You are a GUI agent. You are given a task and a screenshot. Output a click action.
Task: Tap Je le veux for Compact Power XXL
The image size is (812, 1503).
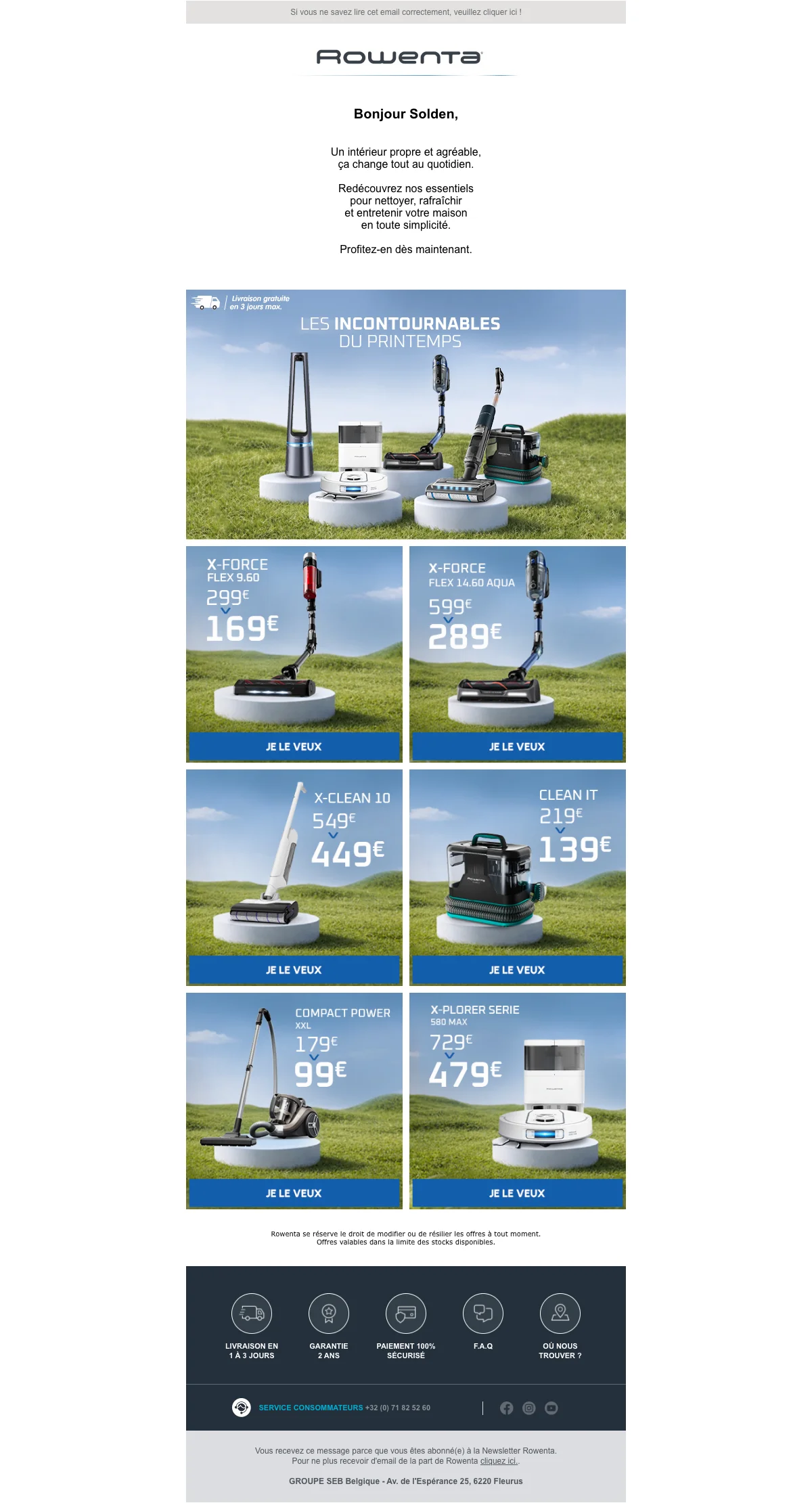[x=294, y=1193]
